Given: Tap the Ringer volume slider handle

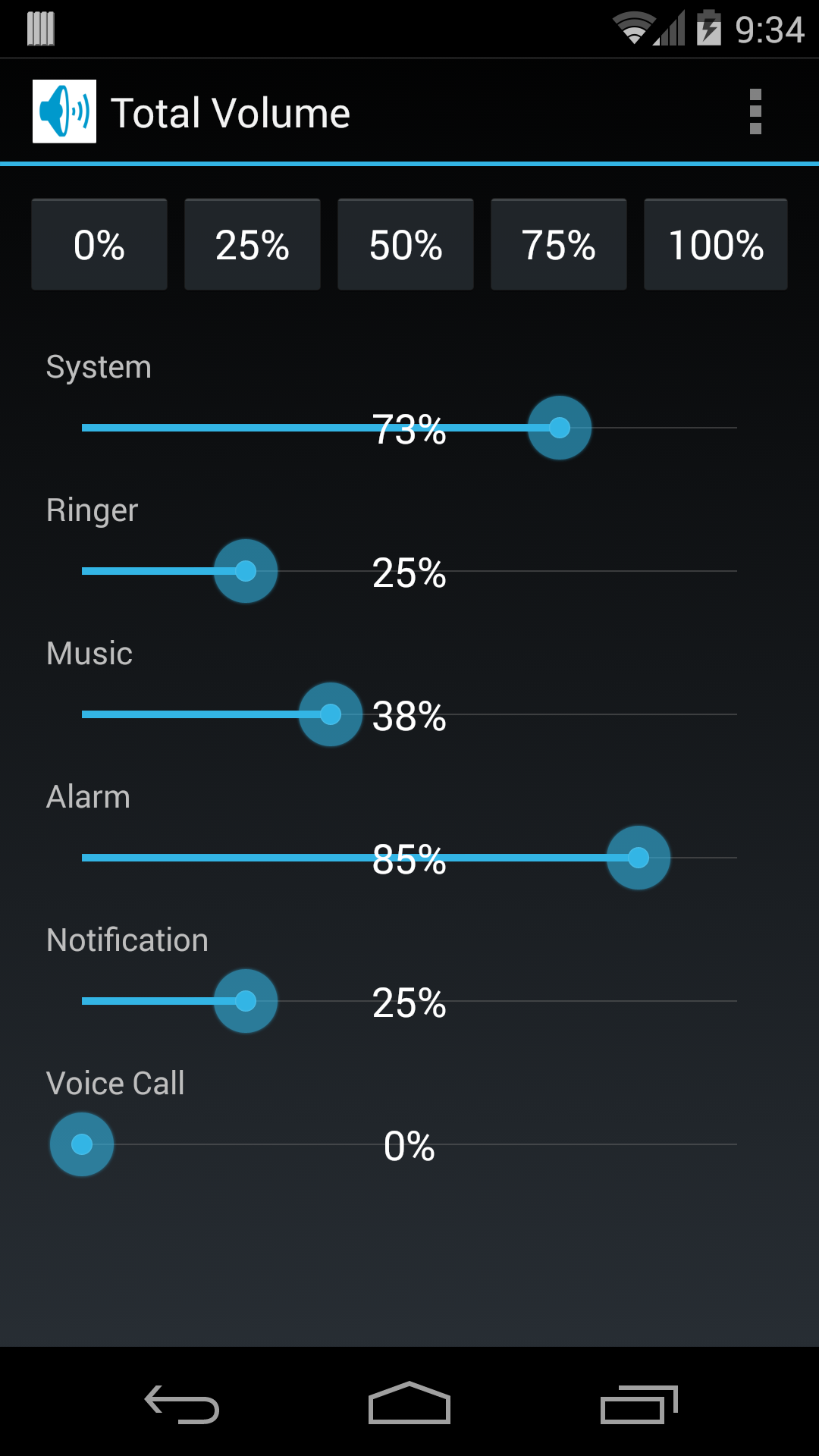Looking at the screenshot, I should pos(246,571).
